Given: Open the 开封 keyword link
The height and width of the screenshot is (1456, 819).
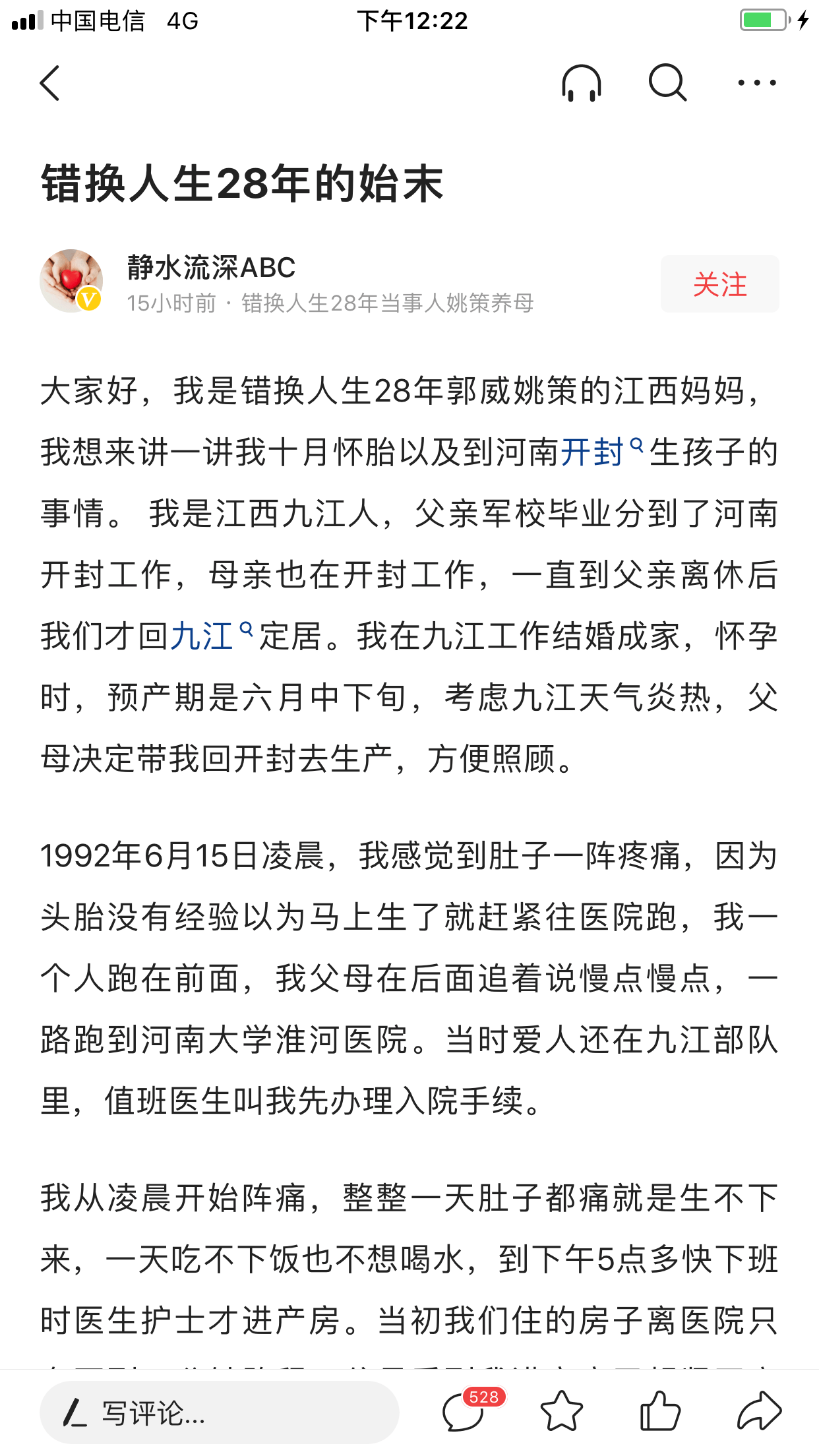Looking at the screenshot, I should point(601,452).
